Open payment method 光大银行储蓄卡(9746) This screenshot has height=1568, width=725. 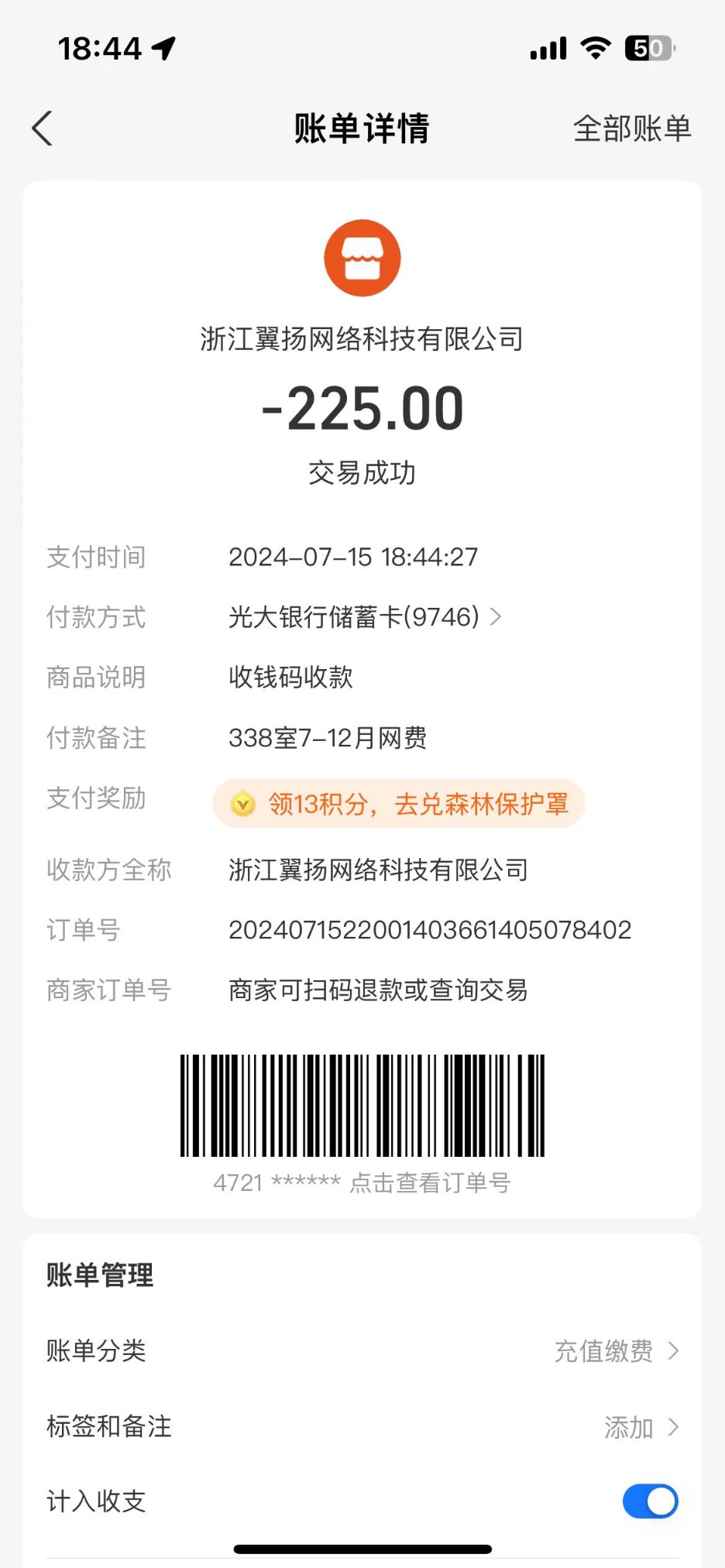(365, 617)
